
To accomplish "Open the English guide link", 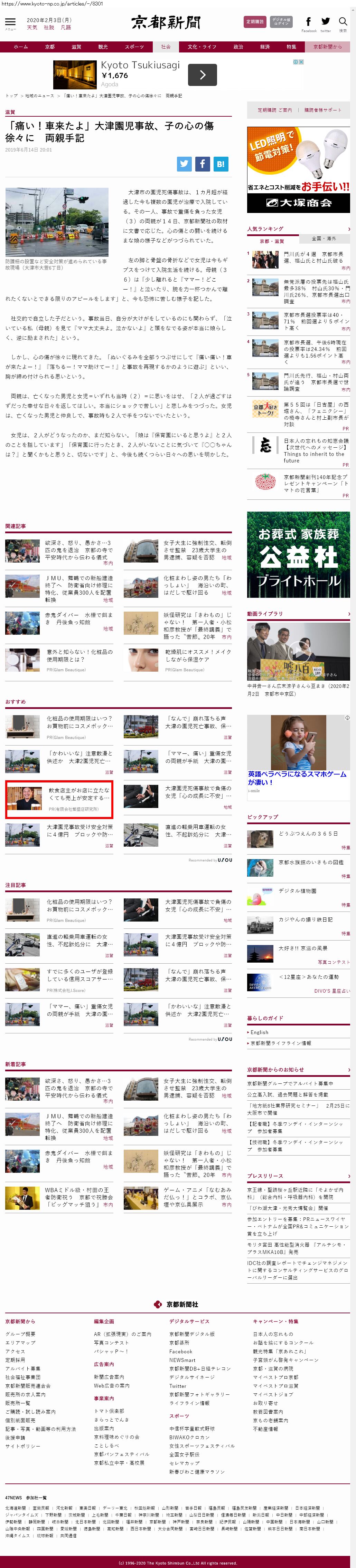I will 259,1032.
